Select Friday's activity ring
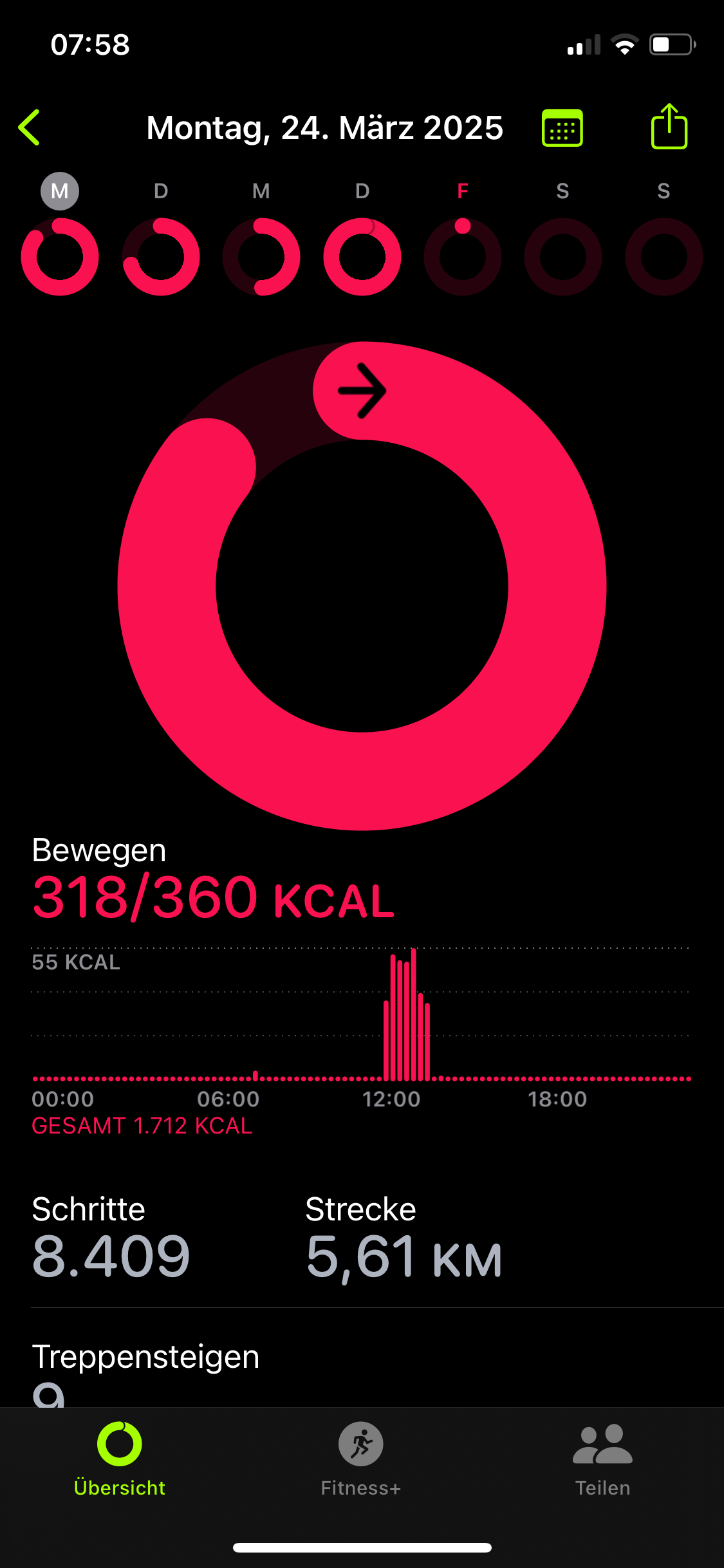Viewport: 724px width, 1568px height. (463, 257)
